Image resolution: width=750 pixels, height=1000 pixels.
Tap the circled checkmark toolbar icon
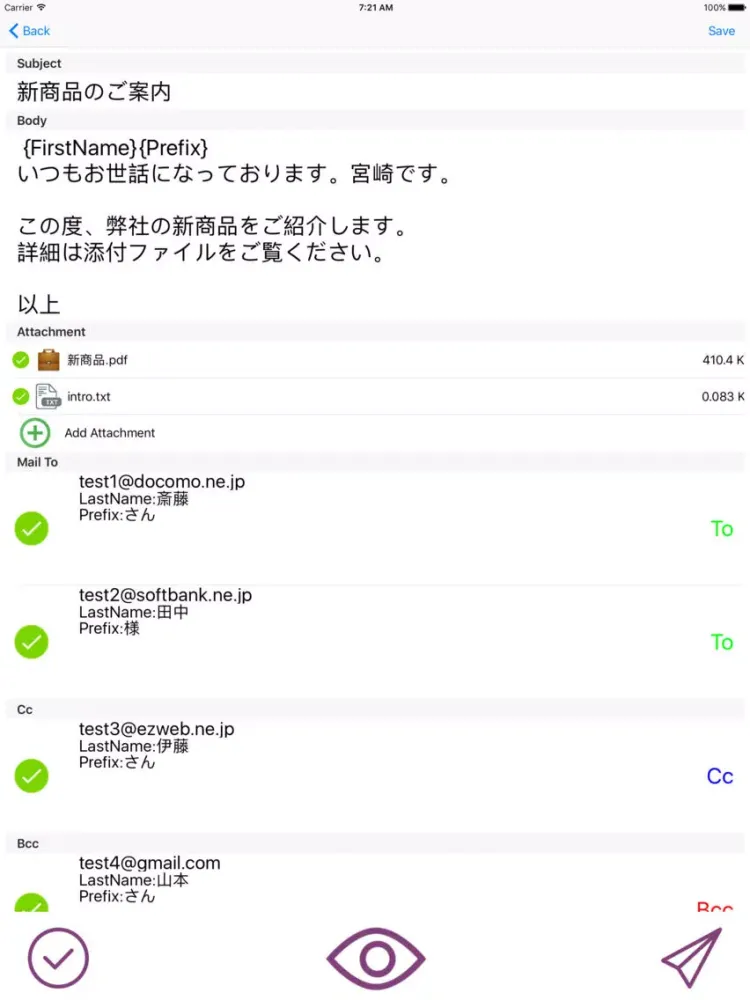[x=58, y=958]
